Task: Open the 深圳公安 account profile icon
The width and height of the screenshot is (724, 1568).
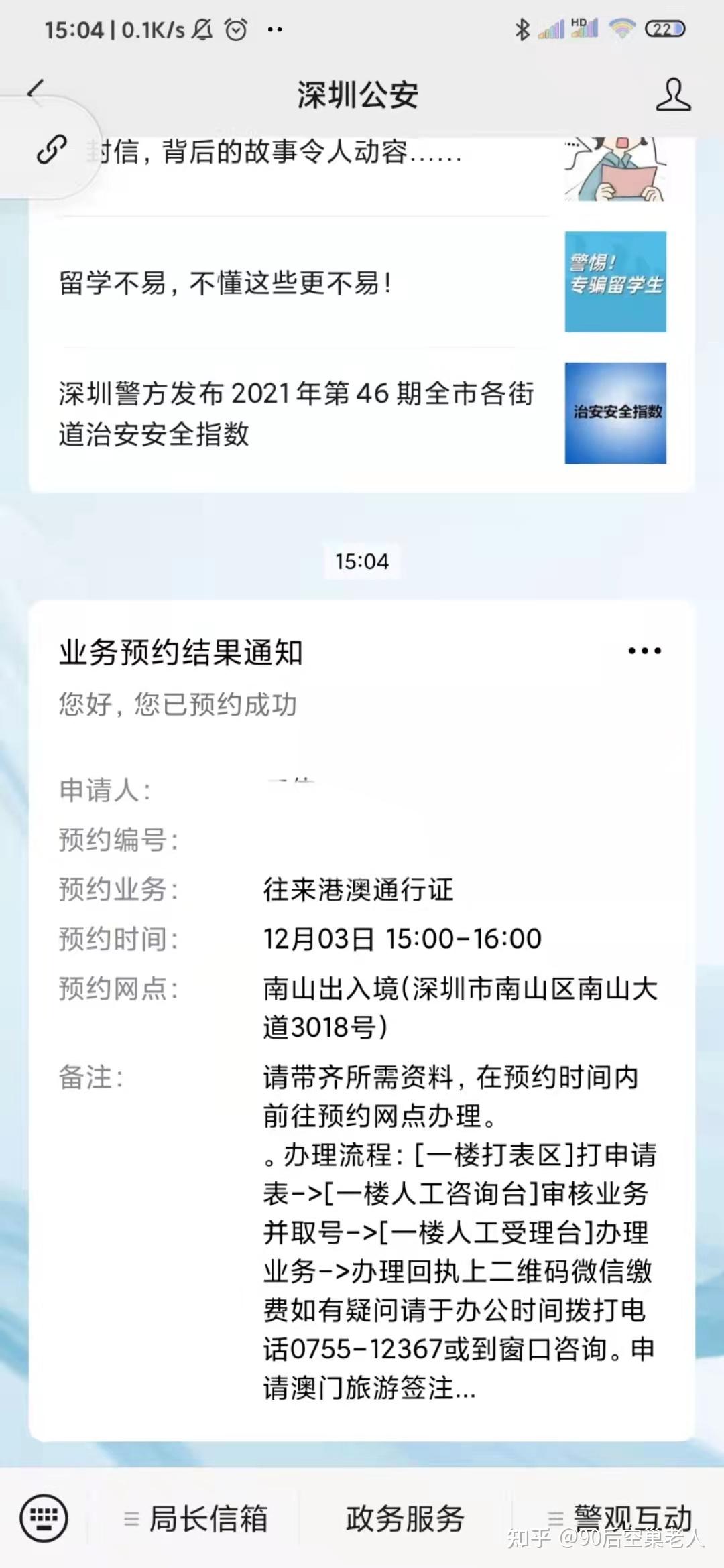Action: (672, 94)
